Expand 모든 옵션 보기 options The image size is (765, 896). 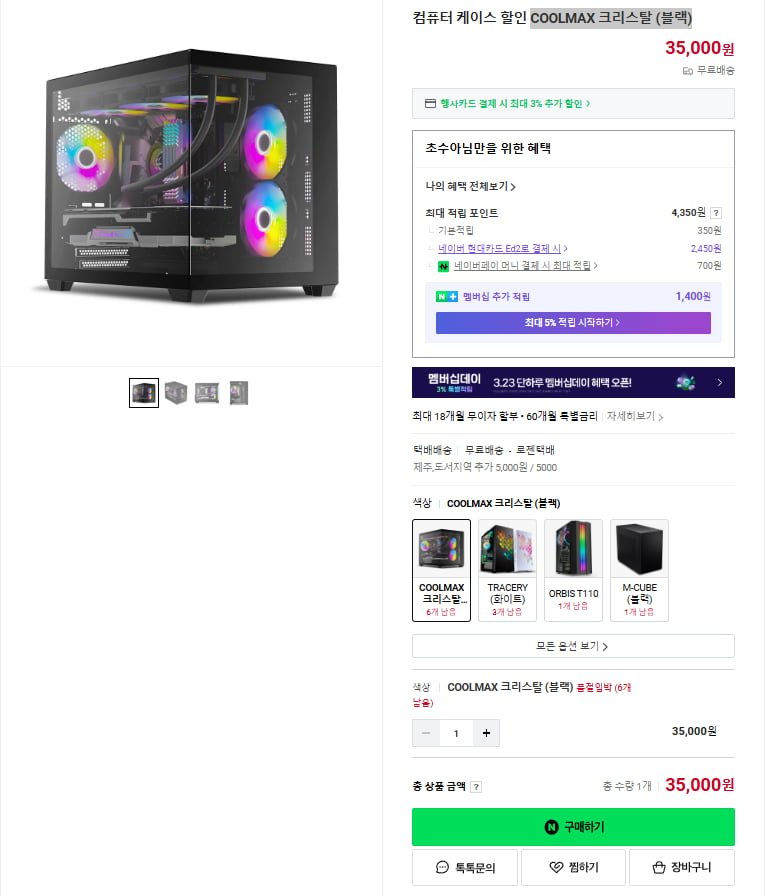point(573,646)
